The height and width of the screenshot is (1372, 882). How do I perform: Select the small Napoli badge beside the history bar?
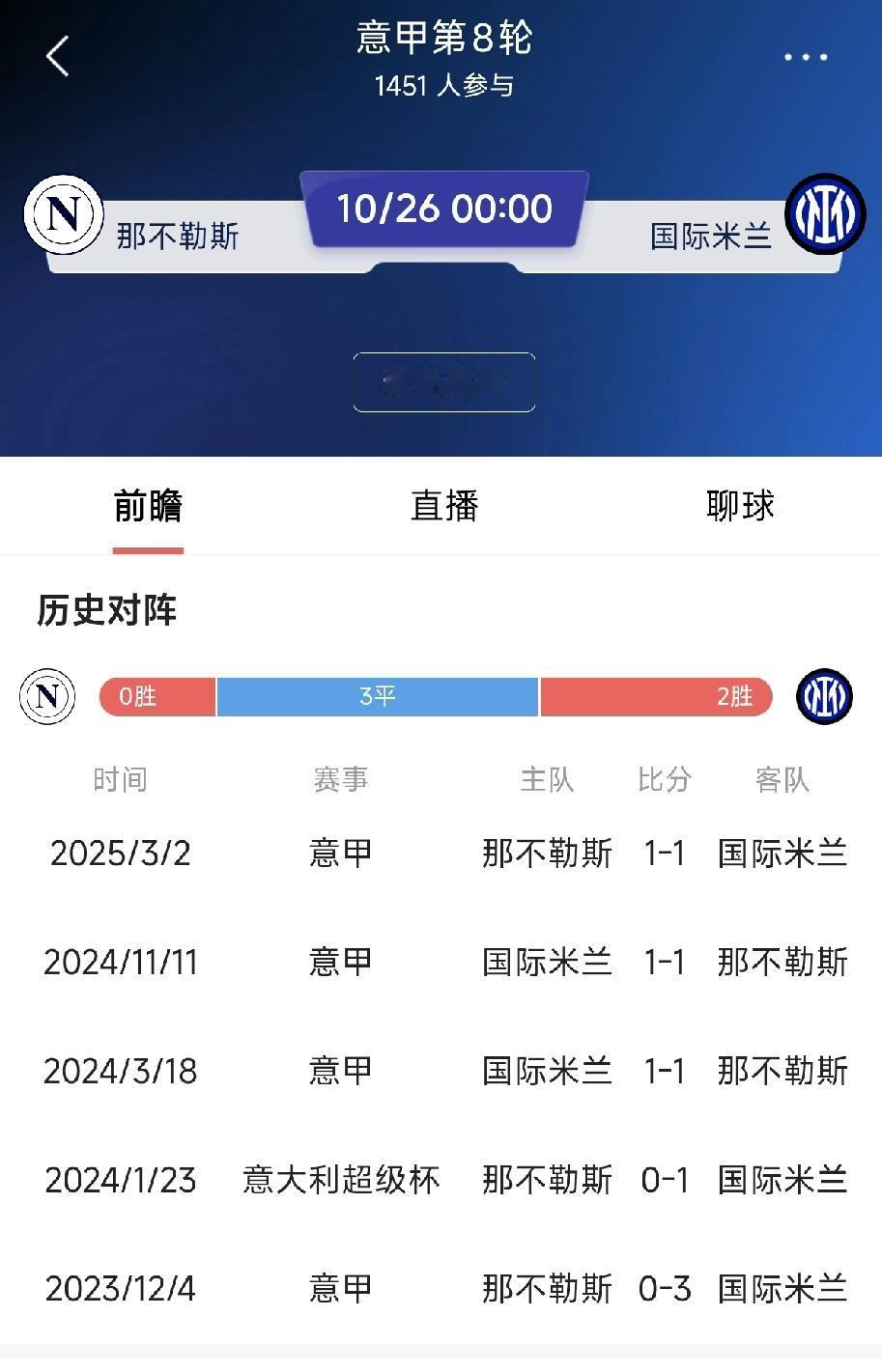pos(44,695)
